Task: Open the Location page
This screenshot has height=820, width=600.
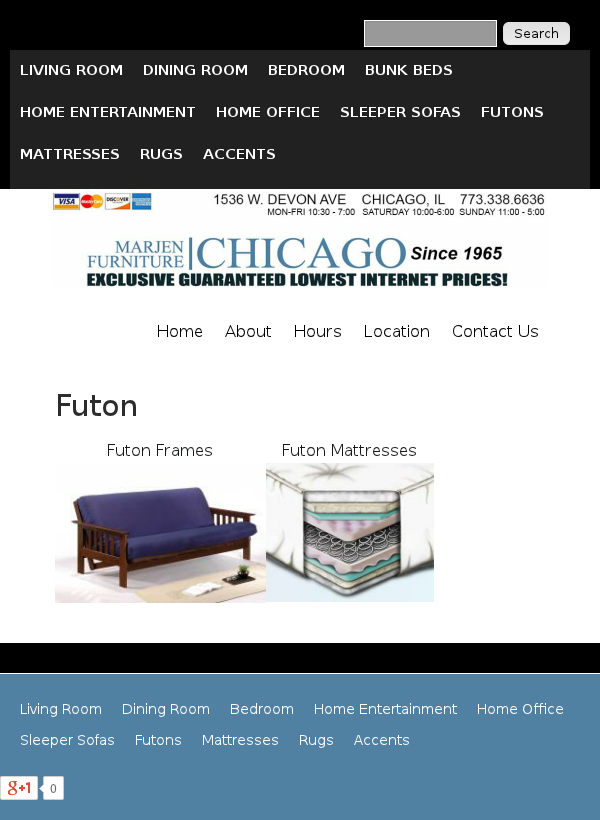Action: point(396,331)
